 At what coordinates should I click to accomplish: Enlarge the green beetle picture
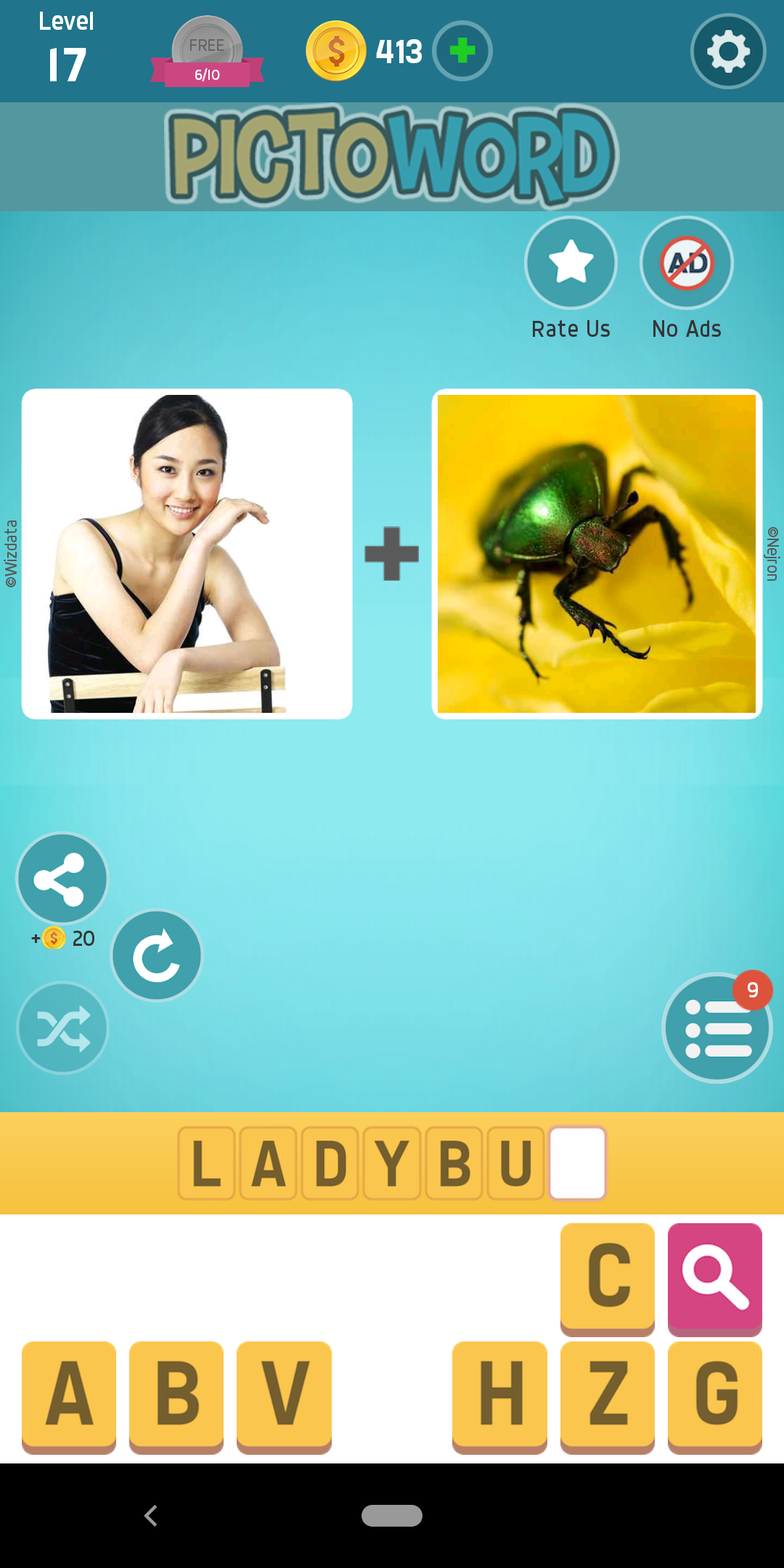coord(597,554)
